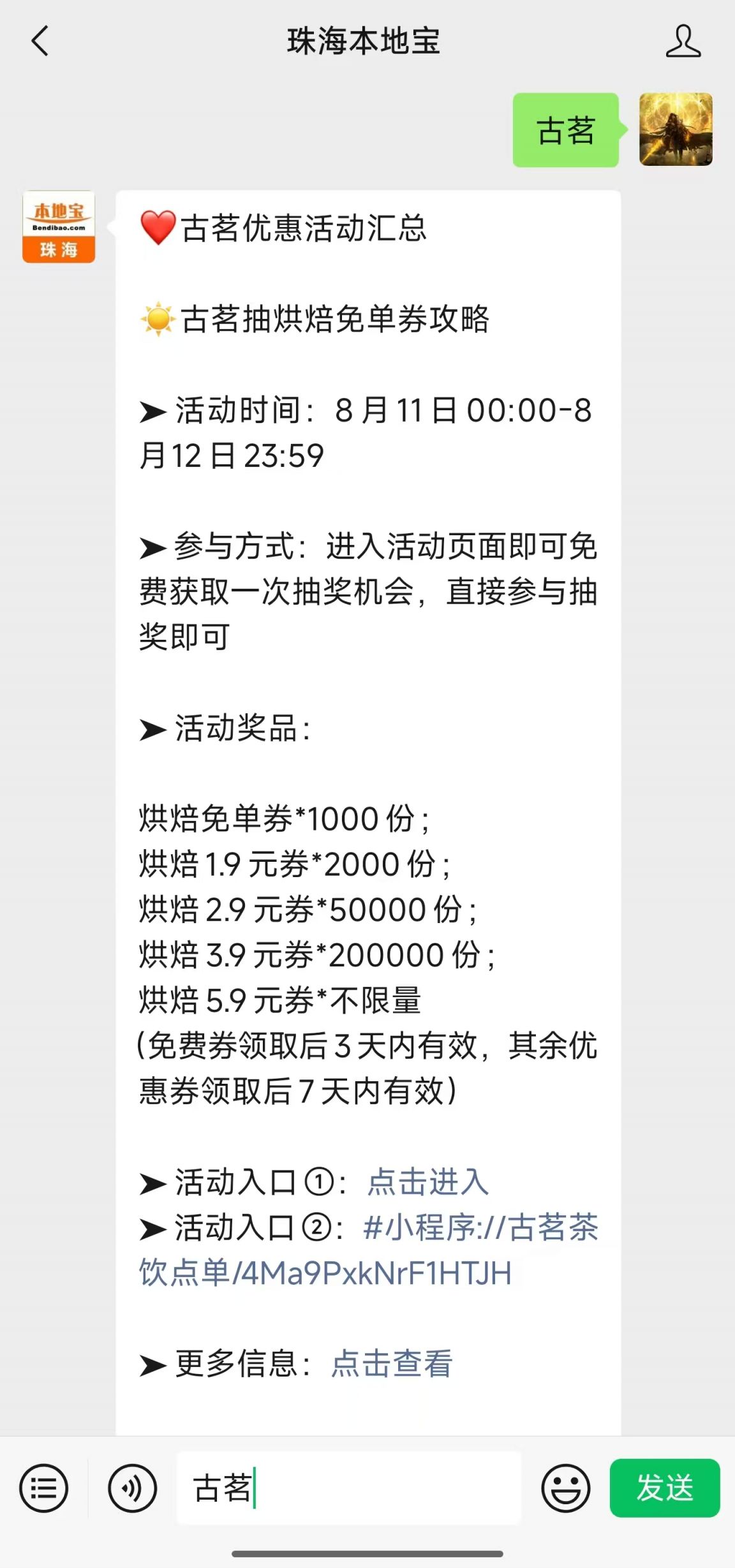Open the emoji picker
The width and height of the screenshot is (735, 1568).
pos(566,1488)
